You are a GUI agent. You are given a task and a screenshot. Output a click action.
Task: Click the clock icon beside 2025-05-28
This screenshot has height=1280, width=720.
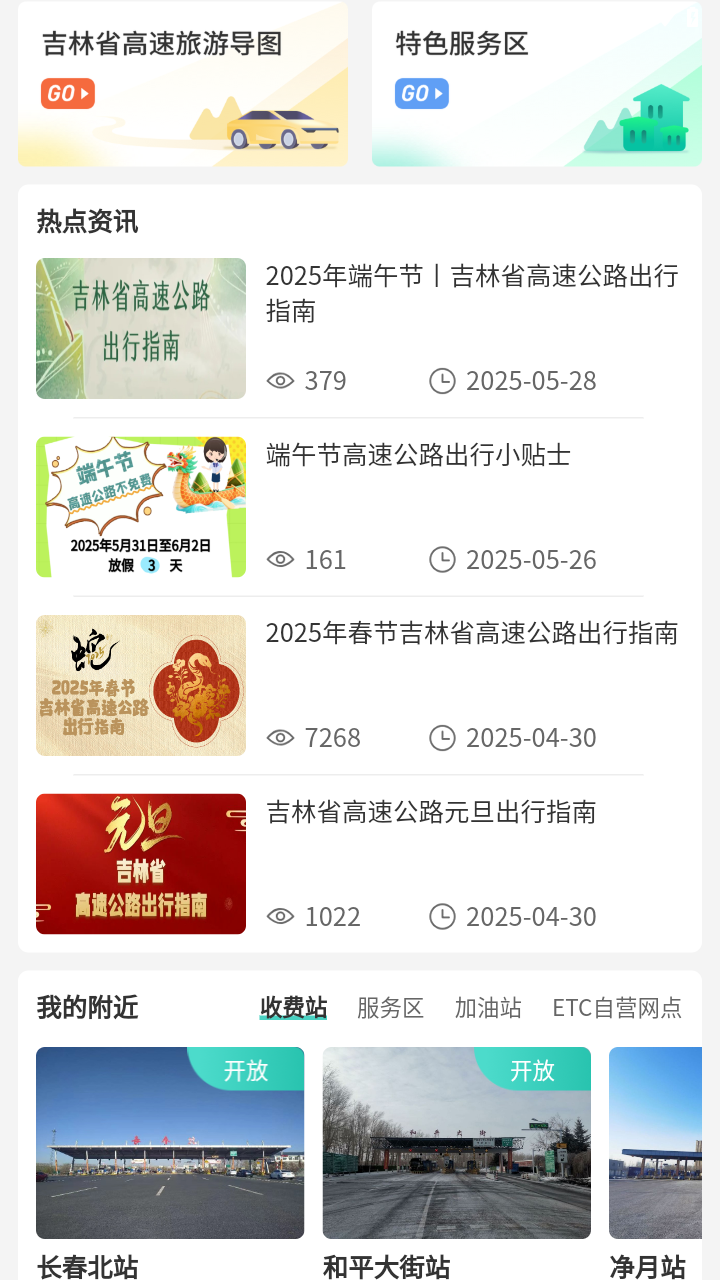(x=441, y=380)
